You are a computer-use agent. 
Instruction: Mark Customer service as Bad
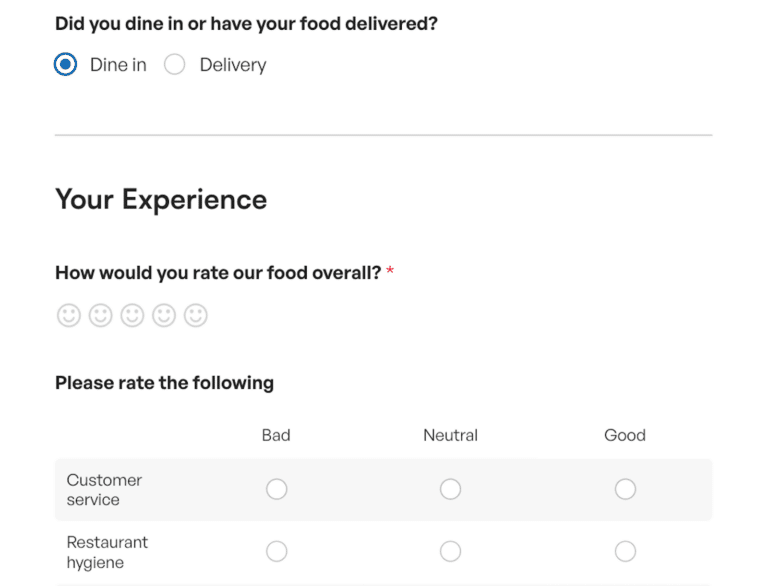coord(277,489)
